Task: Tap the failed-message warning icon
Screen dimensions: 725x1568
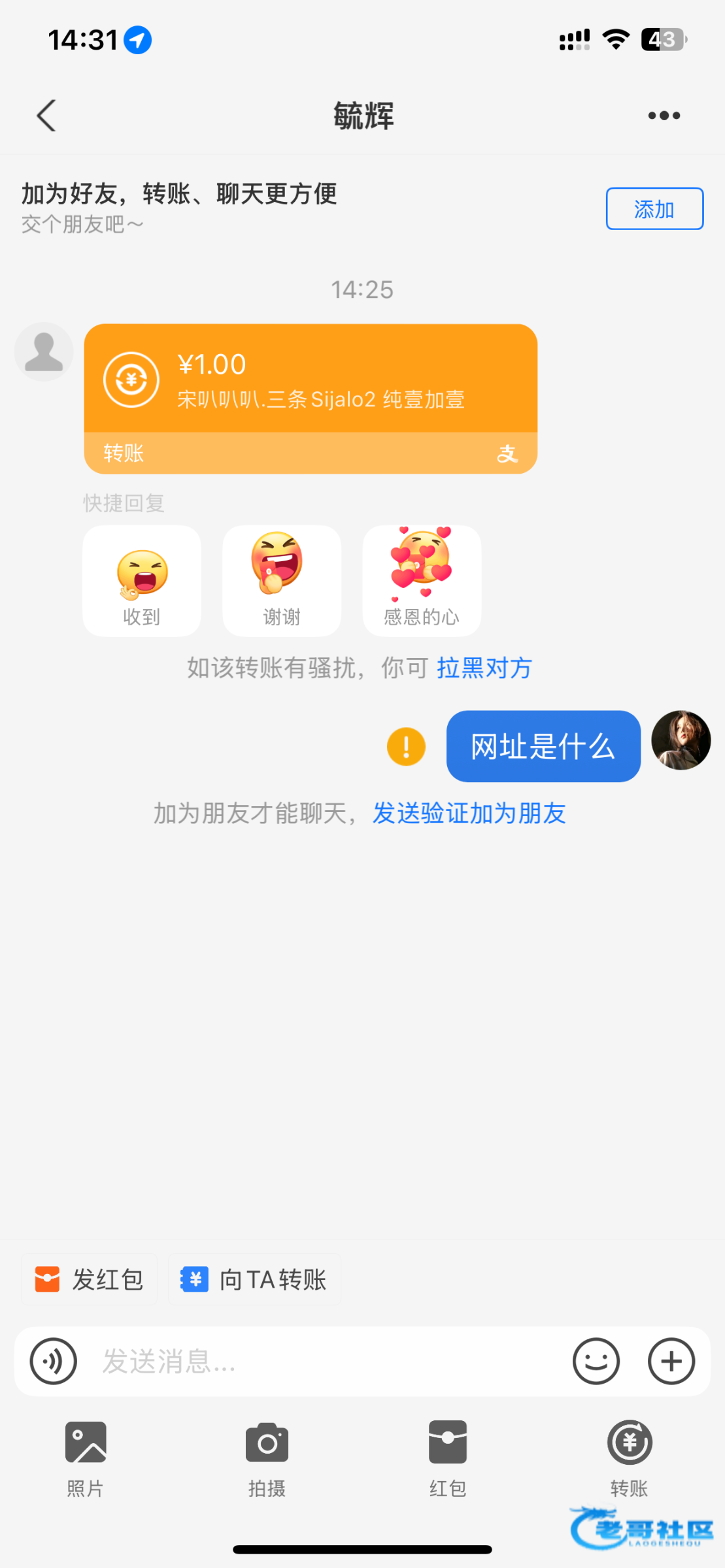Action: [x=406, y=746]
